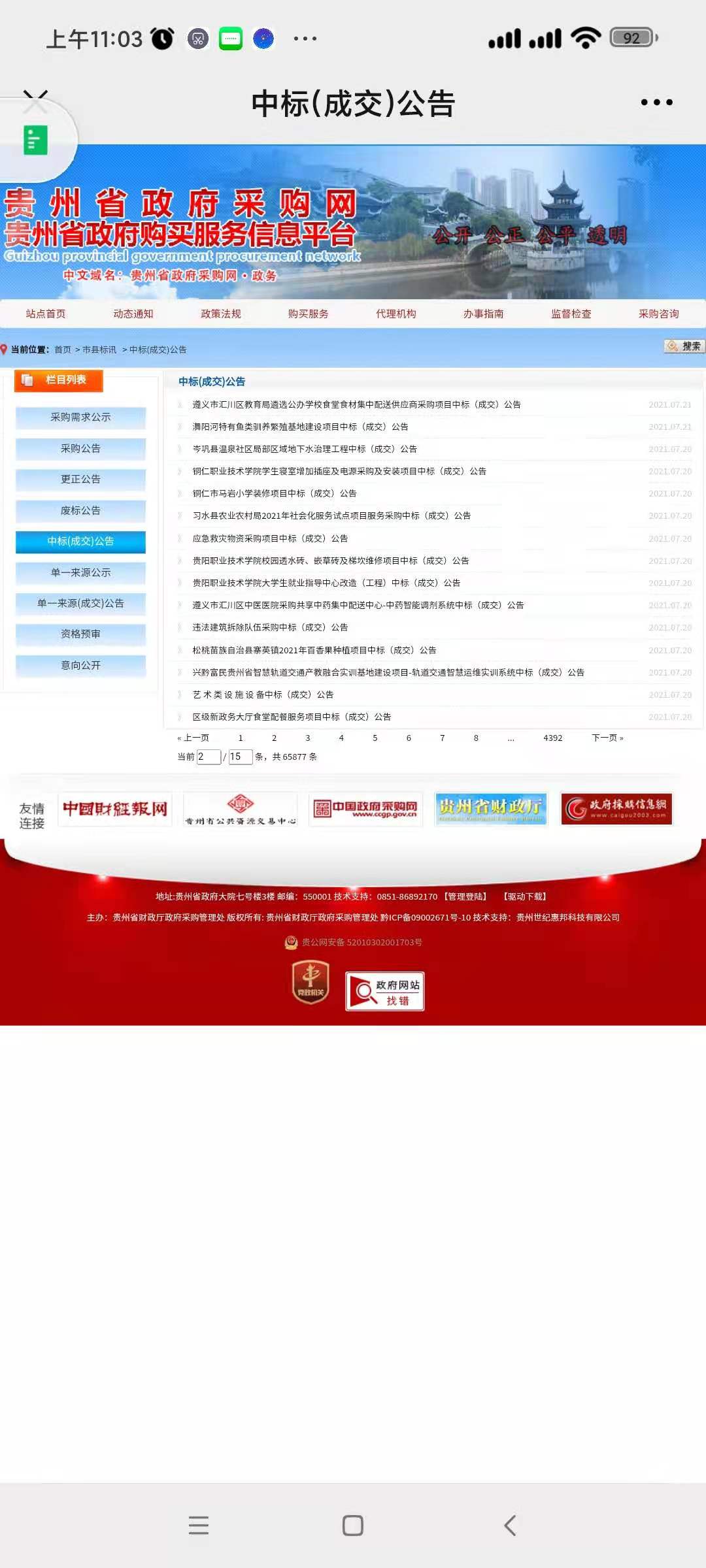Open the 意向公开 column
This screenshot has width=706, height=1568.
(x=80, y=666)
